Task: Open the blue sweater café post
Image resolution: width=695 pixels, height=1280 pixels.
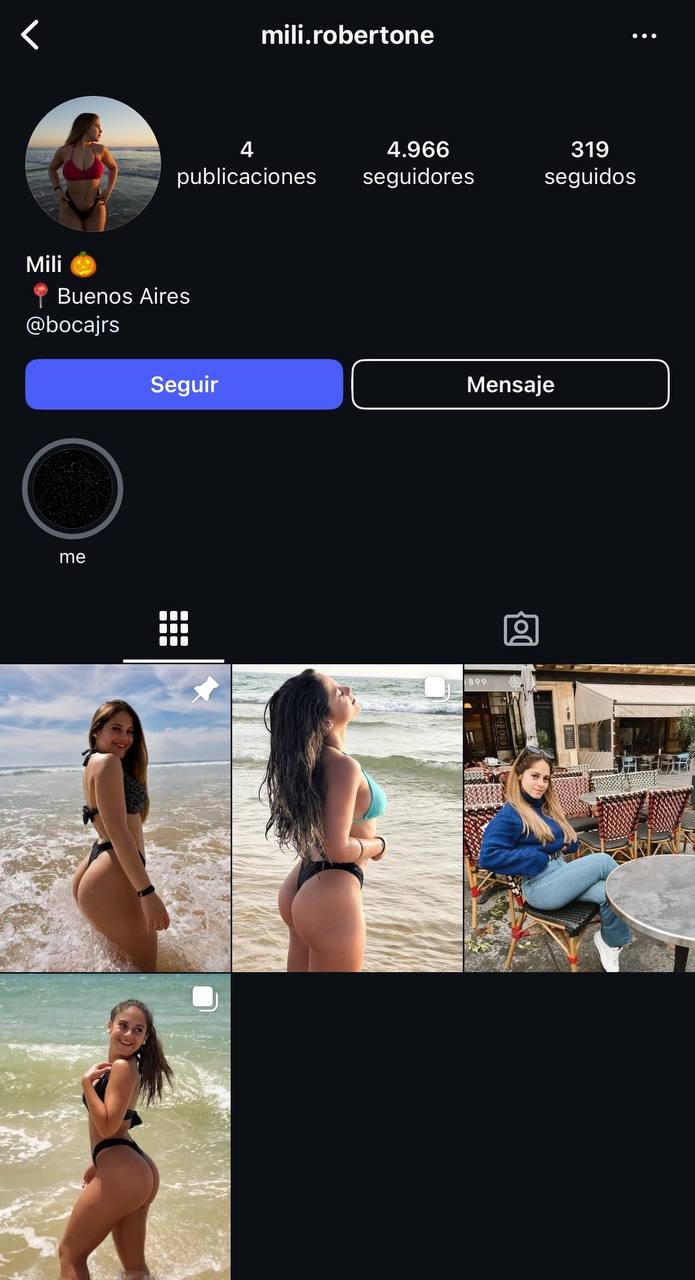Action: (x=580, y=818)
